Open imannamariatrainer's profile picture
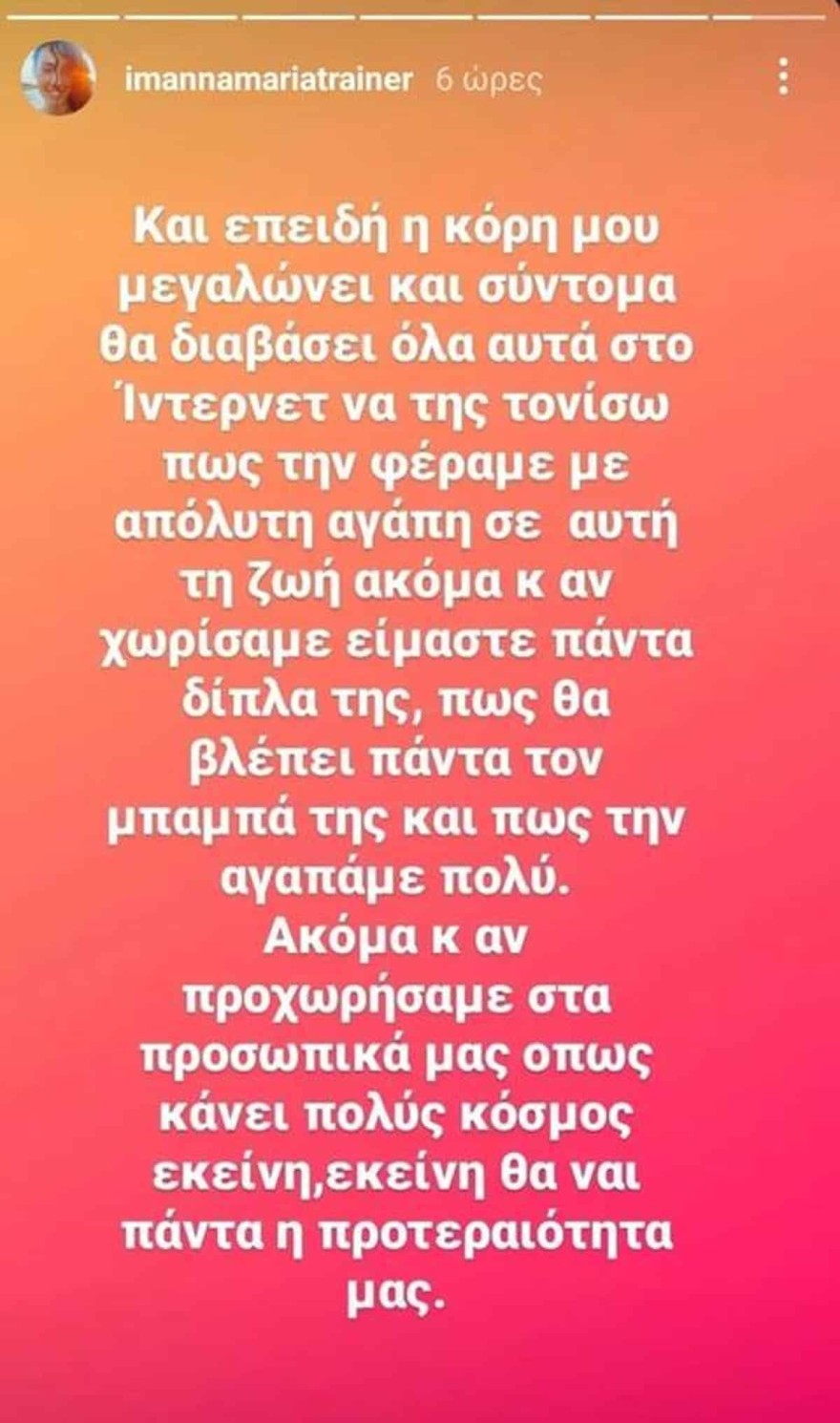Image resolution: width=840 pixels, height=1423 pixels. click(58, 78)
